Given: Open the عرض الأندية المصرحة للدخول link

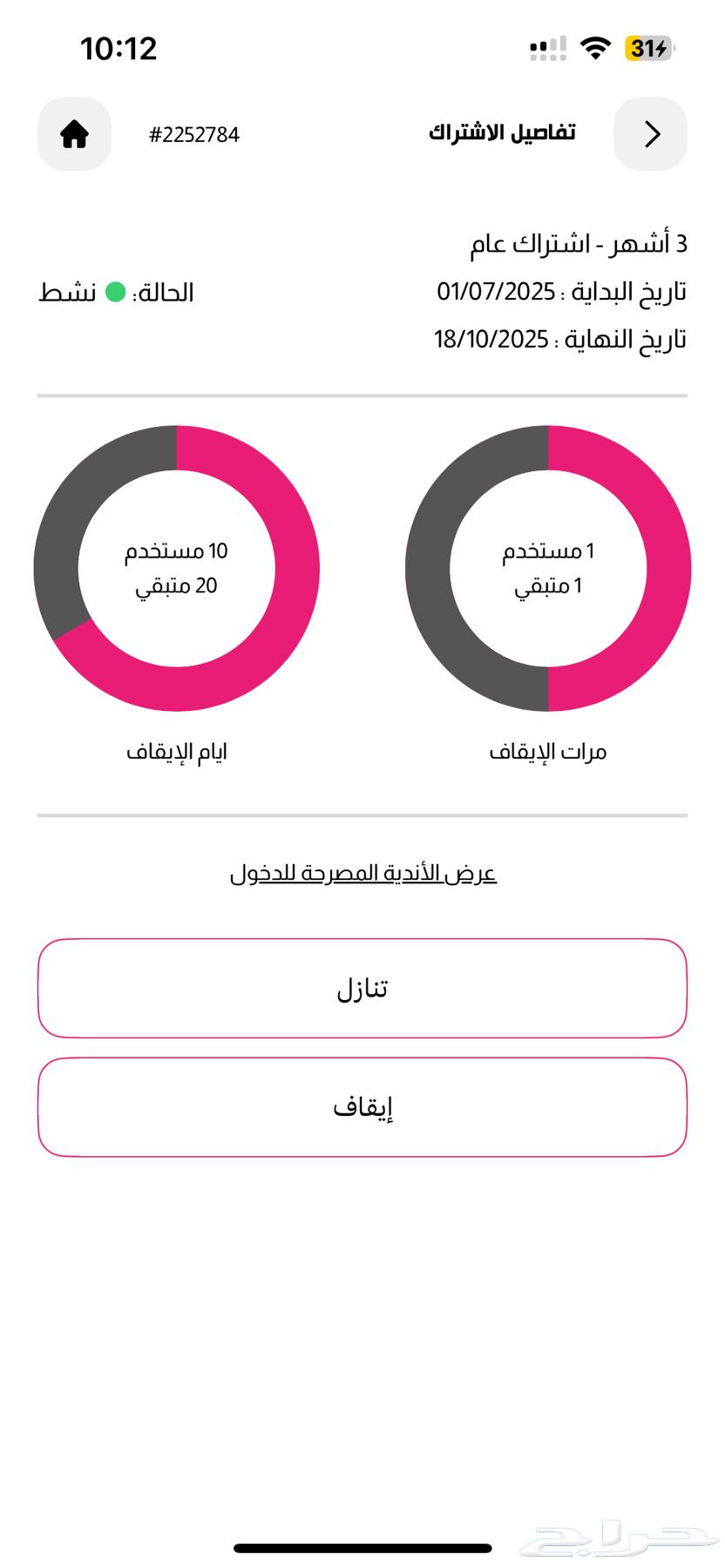Looking at the screenshot, I should point(362,871).
